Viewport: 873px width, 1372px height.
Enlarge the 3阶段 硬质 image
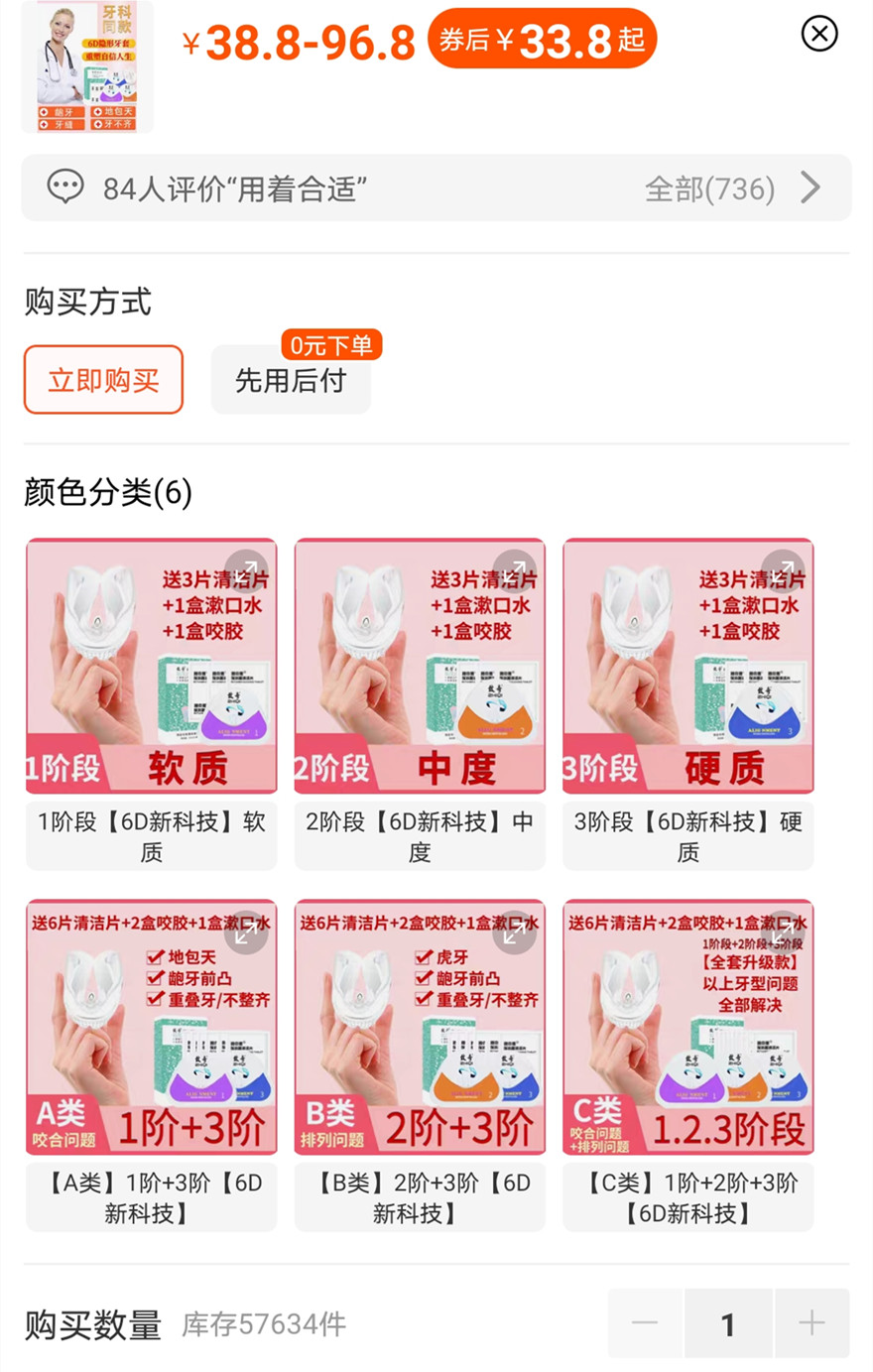click(x=782, y=571)
